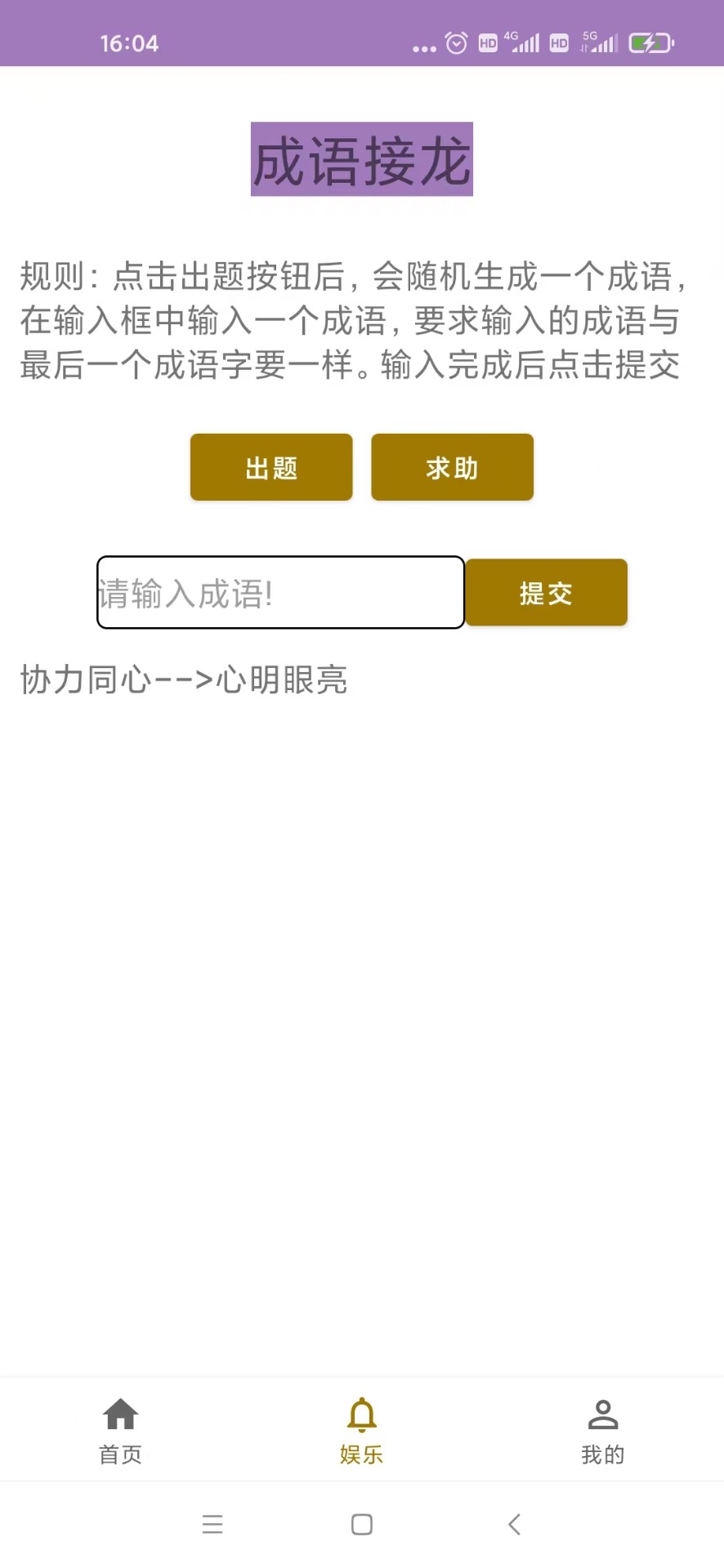The height and width of the screenshot is (1568, 724).
Task: Open the 娱乐 tab at bottom
Action: pos(361,1454)
